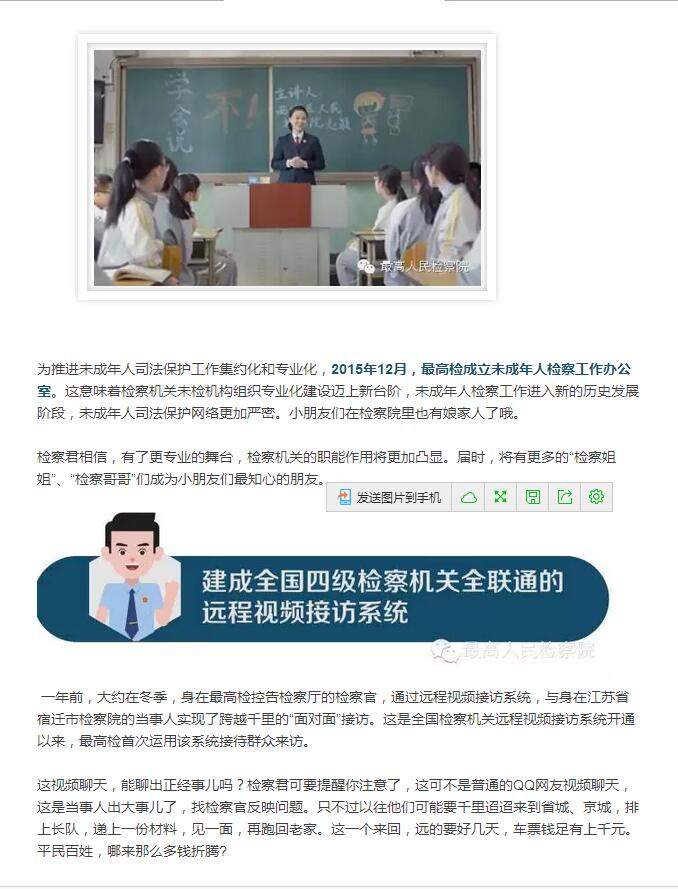678x889 pixels.
Task: Save the image to disk
Action: pos(533,497)
